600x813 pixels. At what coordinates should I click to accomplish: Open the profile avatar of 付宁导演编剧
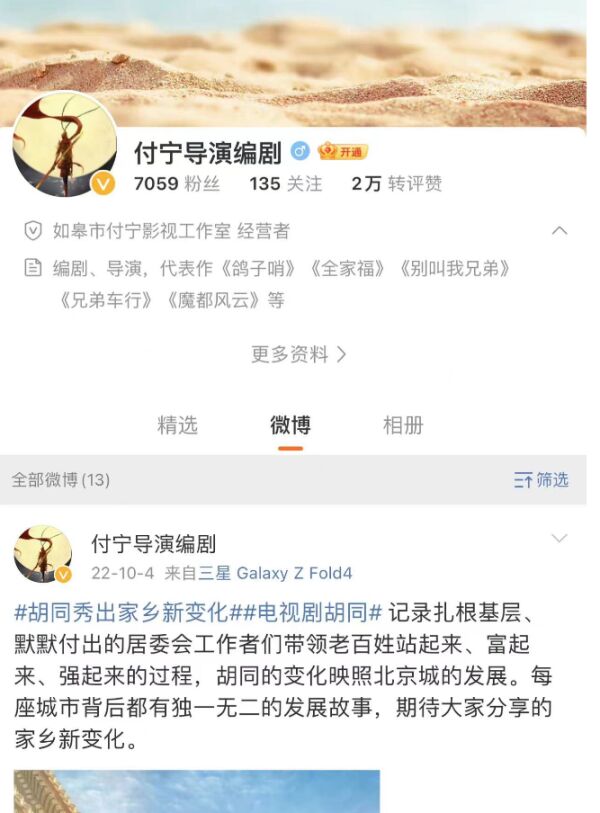(64, 146)
